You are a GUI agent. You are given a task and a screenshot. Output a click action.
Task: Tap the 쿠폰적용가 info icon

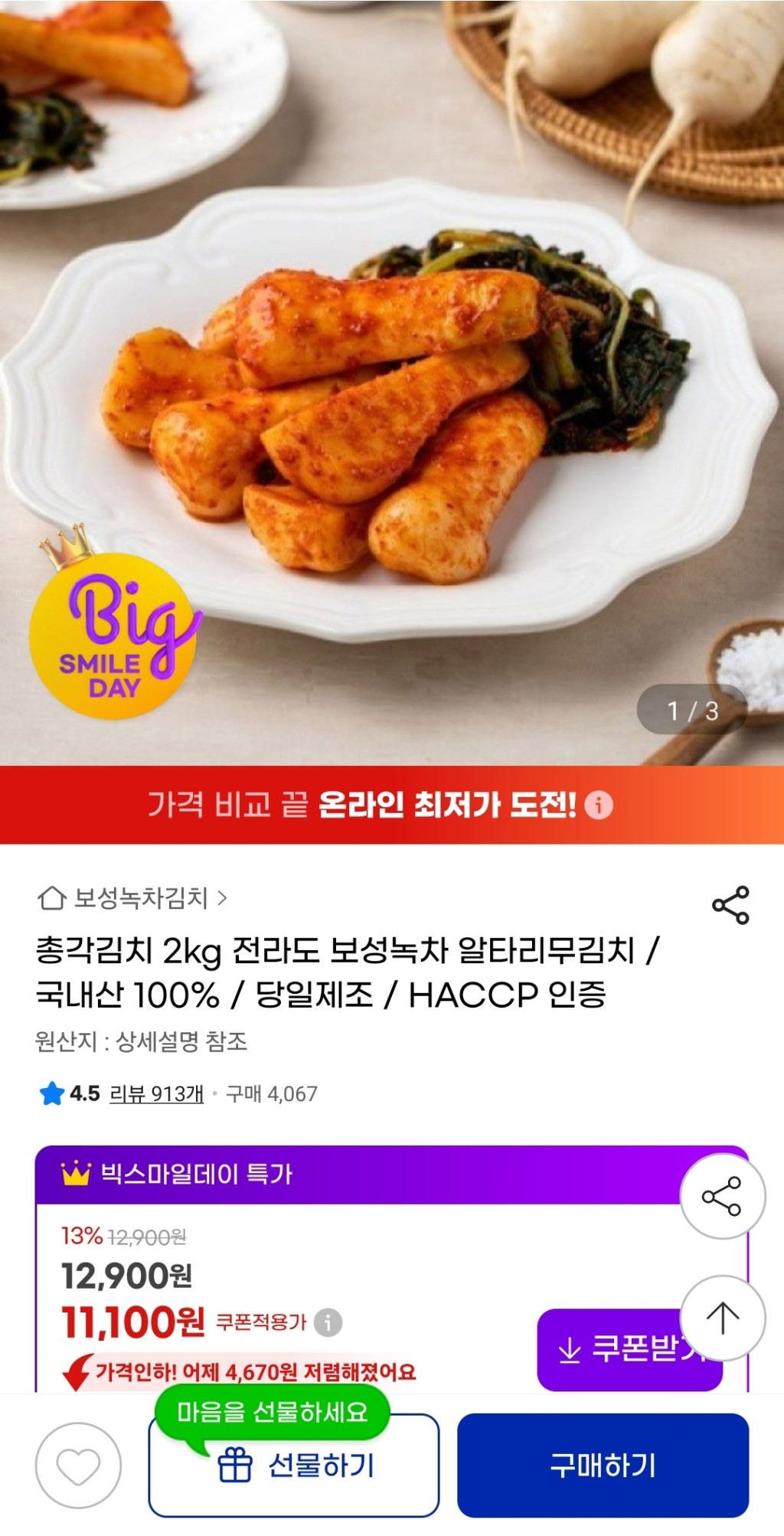tap(328, 1322)
